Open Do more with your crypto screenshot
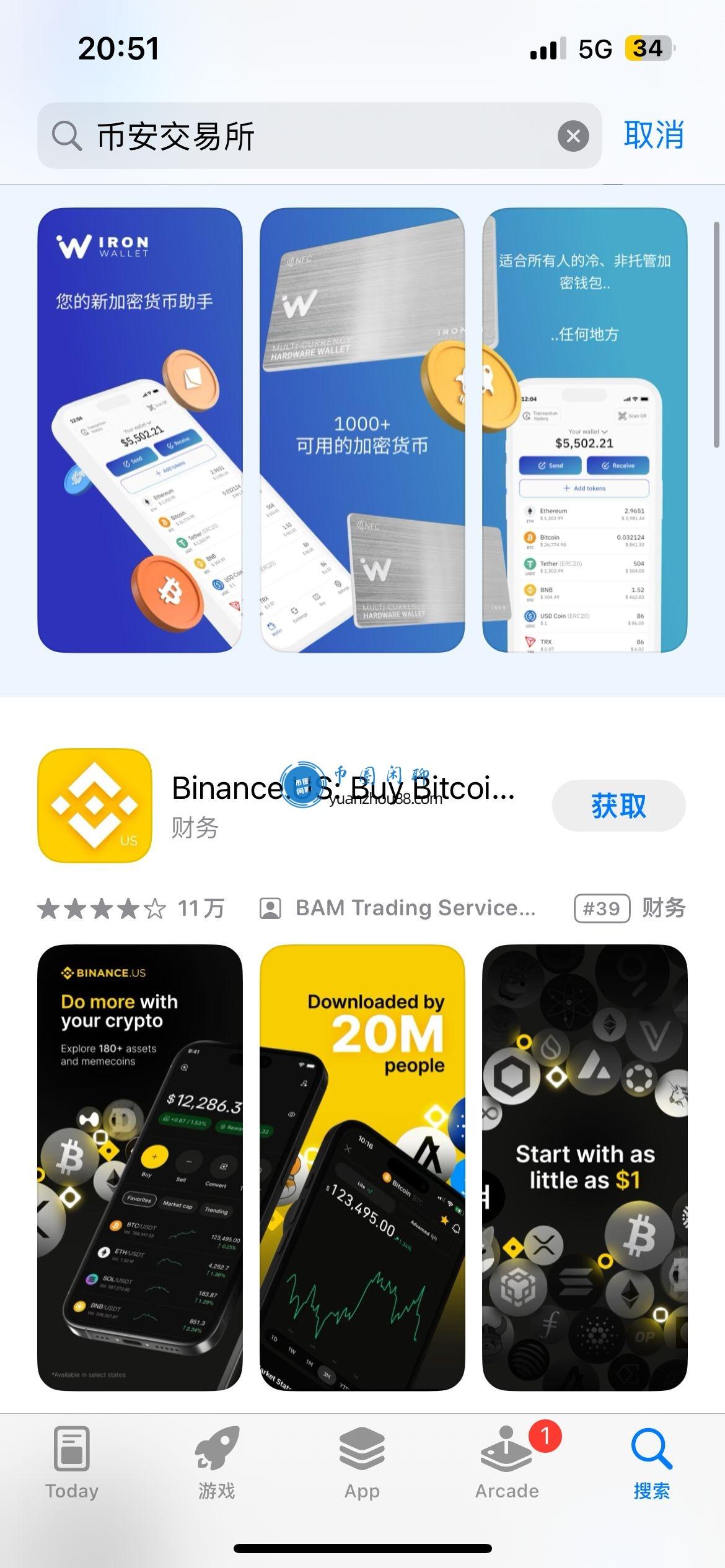The height and width of the screenshot is (1568, 725). pos(139,1167)
